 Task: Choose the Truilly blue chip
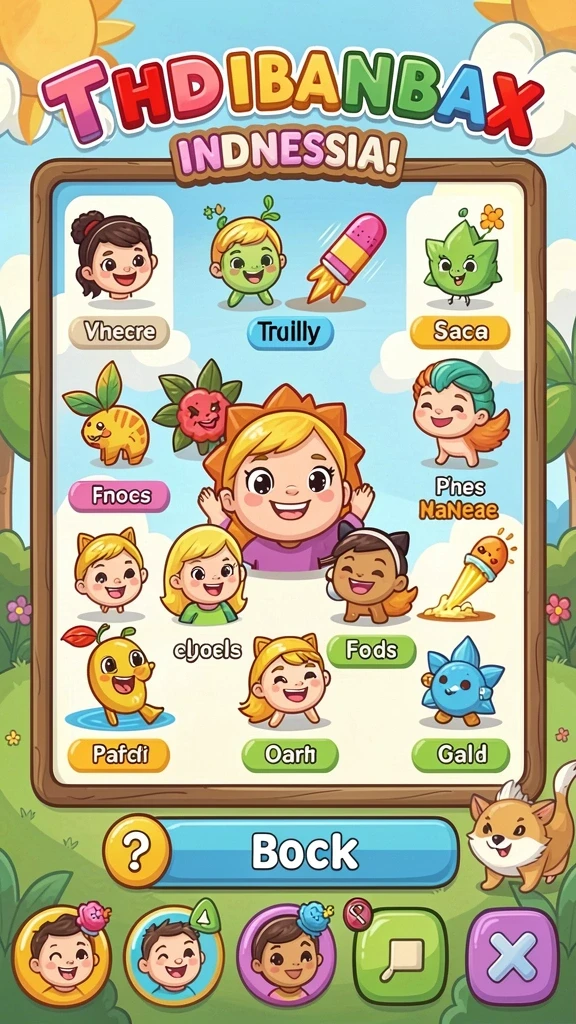click(x=290, y=333)
